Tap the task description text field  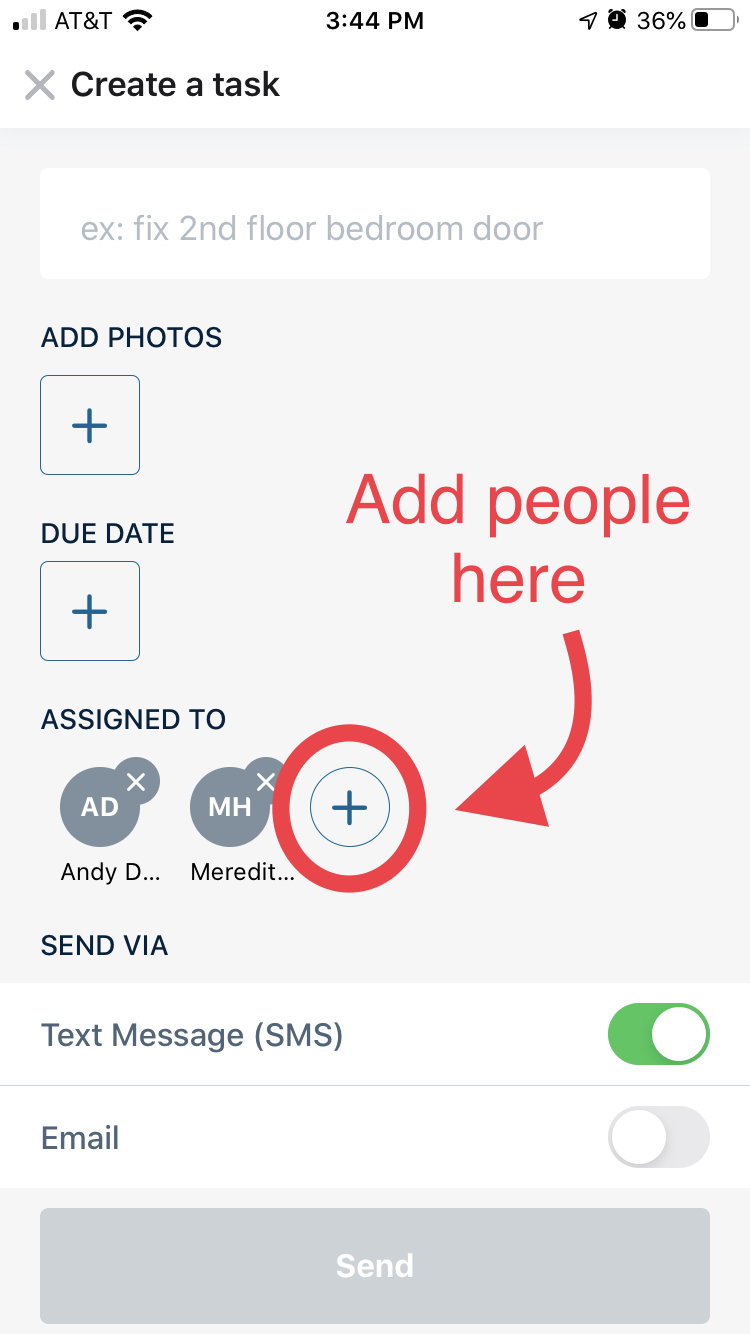(375, 223)
